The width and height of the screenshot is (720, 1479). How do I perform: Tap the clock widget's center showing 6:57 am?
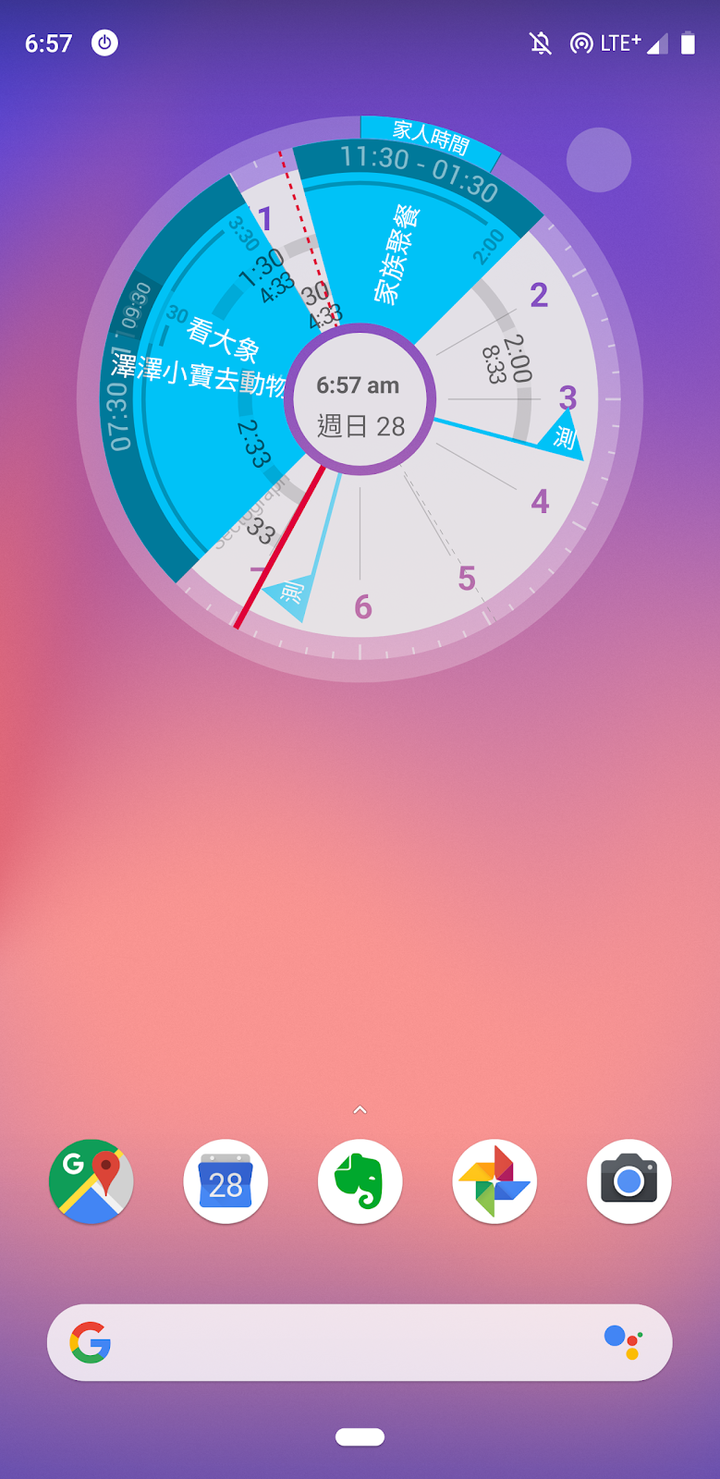click(360, 400)
